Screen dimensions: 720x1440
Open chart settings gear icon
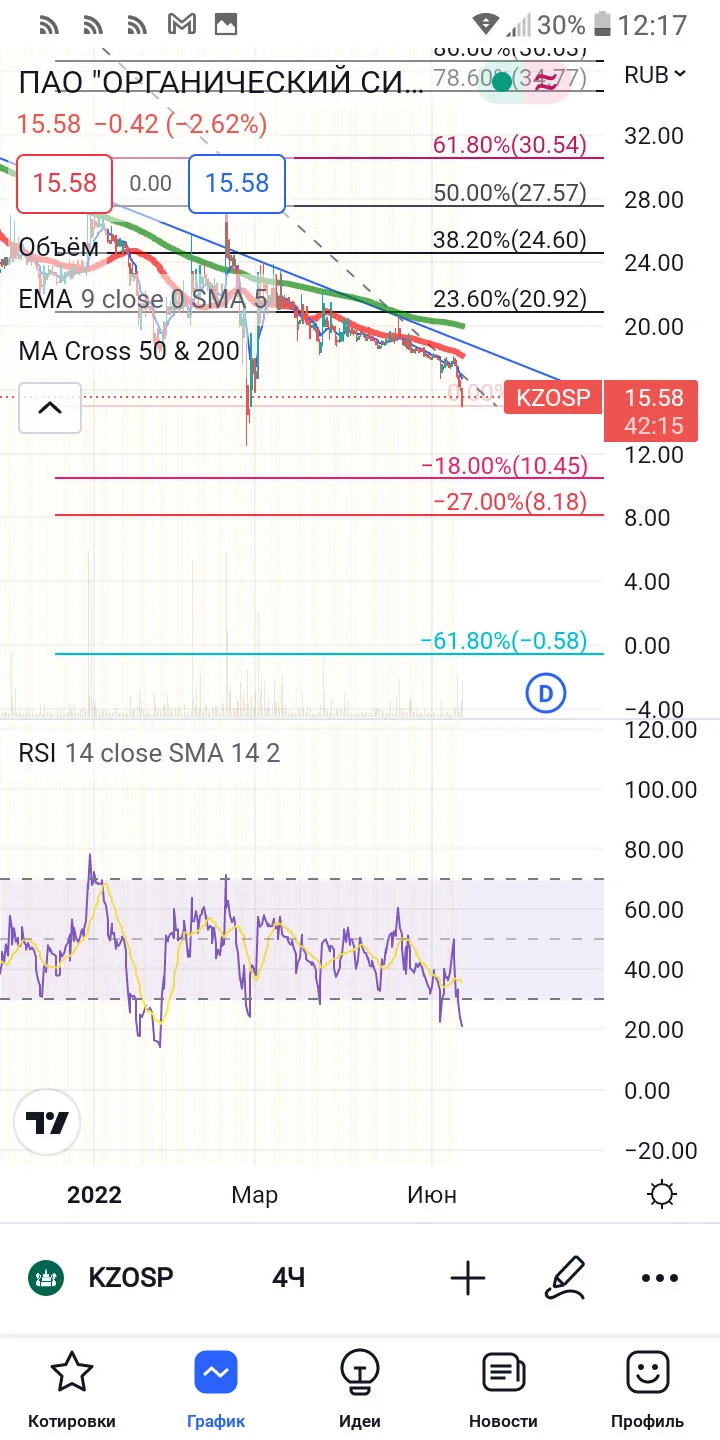(x=661, y=1194)
